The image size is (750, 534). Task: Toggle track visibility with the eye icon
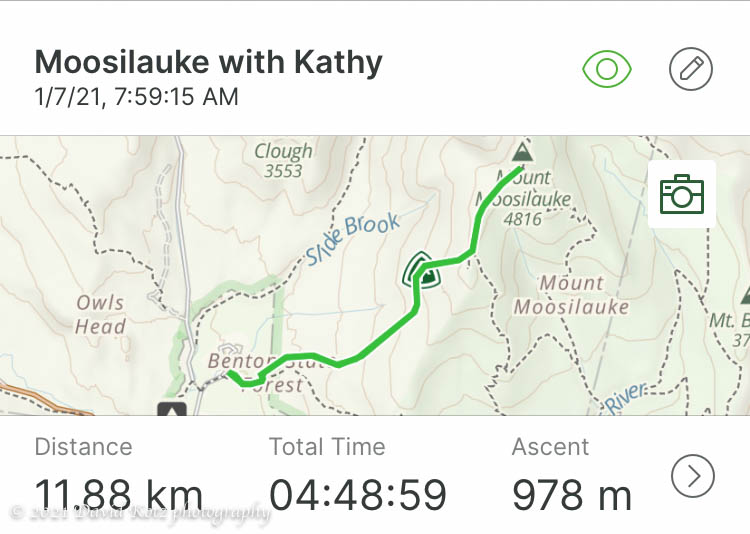(x=607, y=69)
